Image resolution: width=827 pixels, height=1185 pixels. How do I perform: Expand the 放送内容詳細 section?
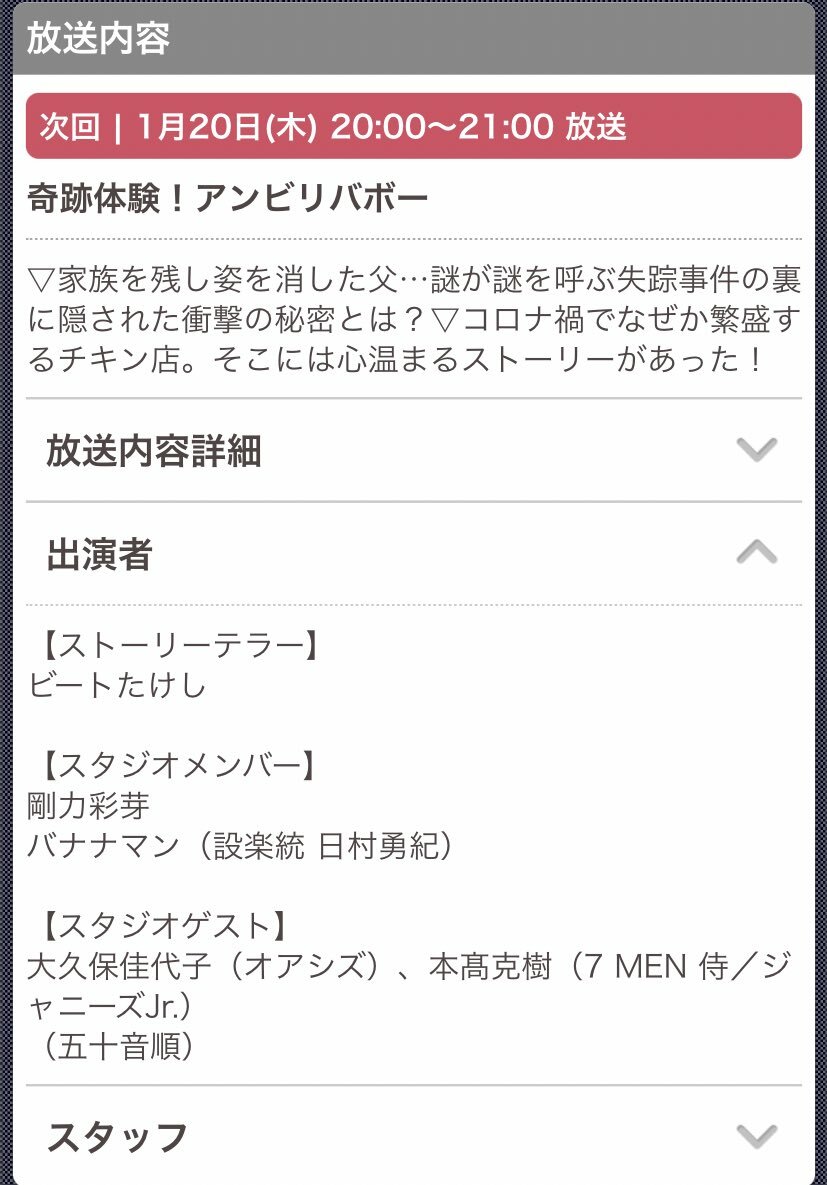point(755,450)
